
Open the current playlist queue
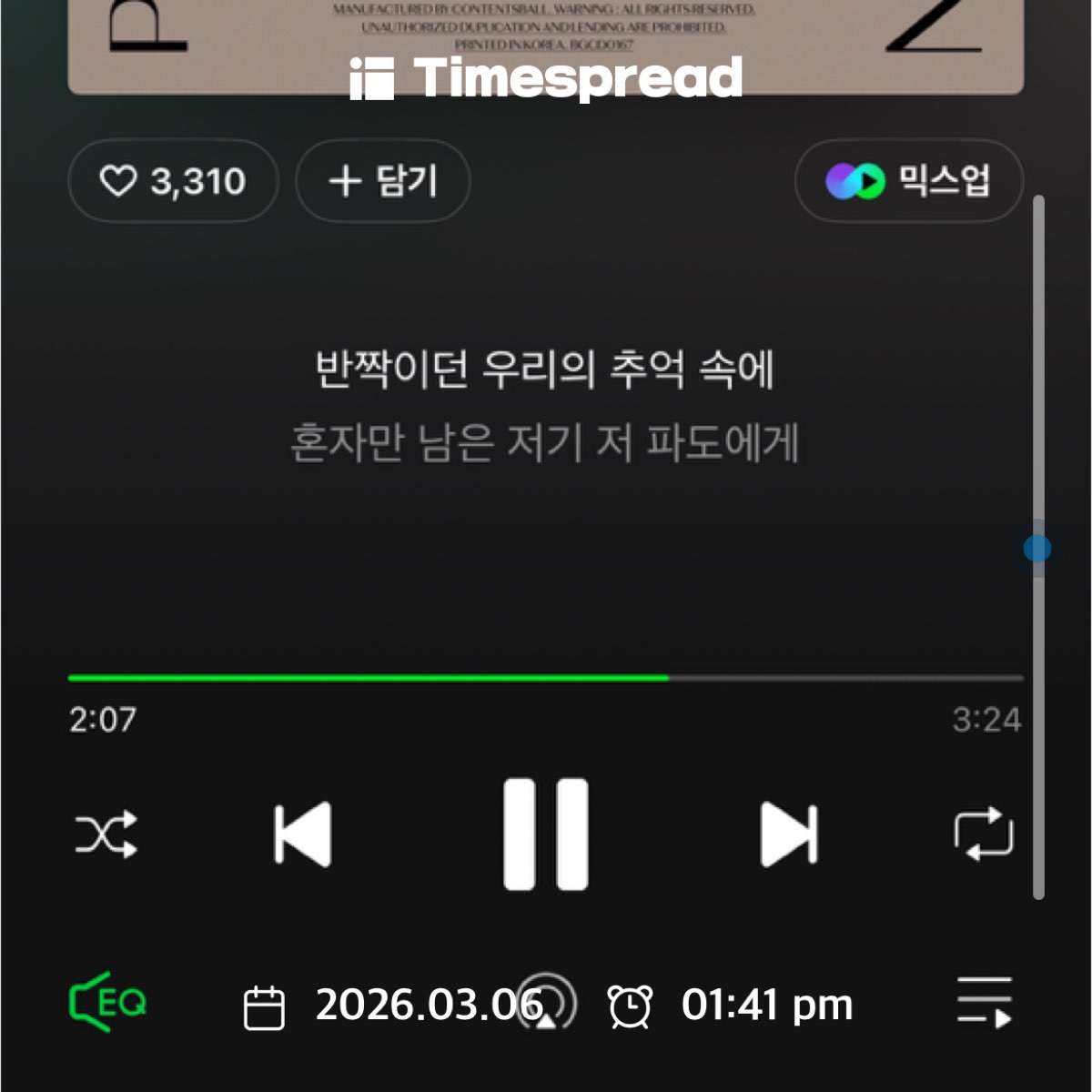pyautogui.click(x=985, y=1003)
